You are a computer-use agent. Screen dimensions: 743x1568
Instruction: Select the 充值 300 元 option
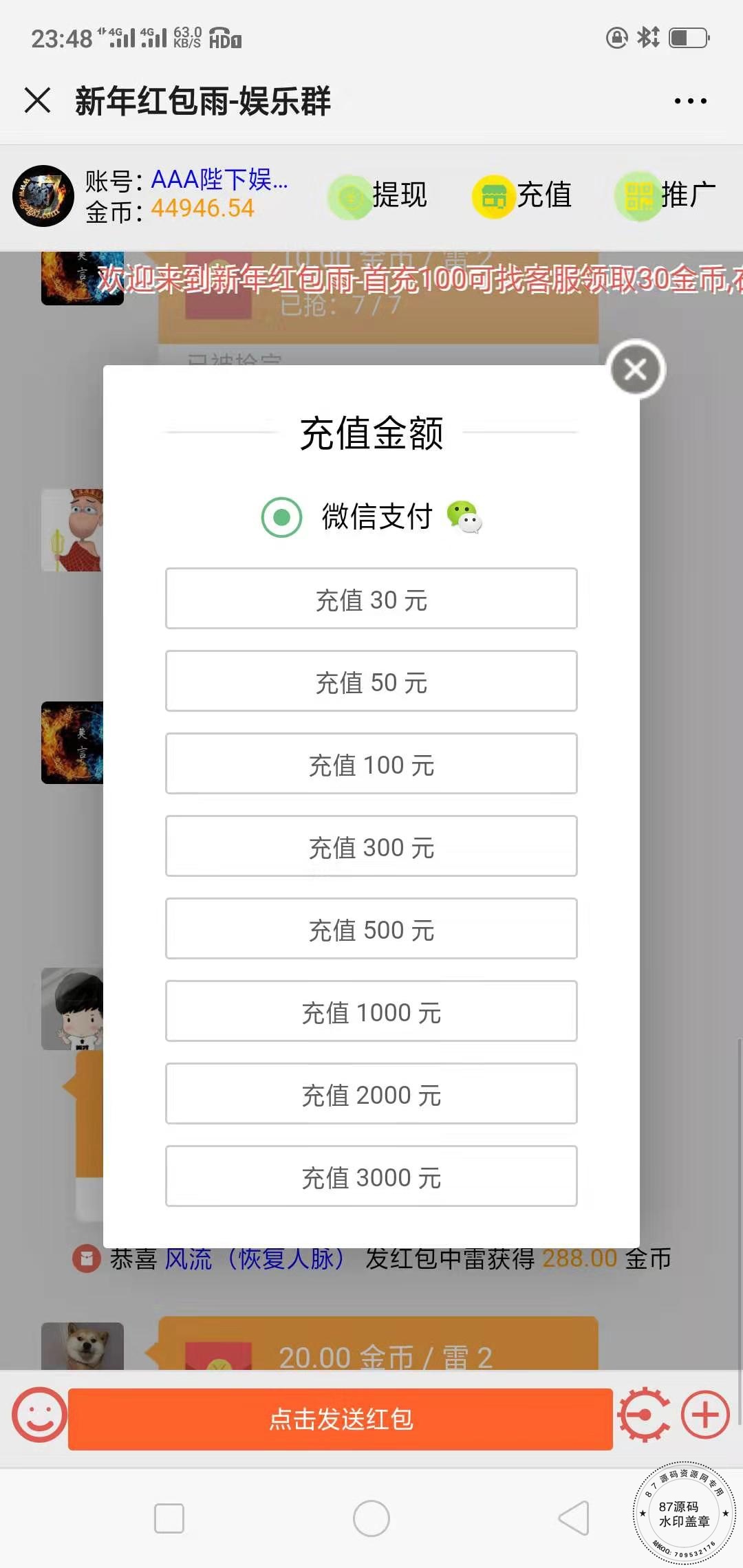[371, 847]
